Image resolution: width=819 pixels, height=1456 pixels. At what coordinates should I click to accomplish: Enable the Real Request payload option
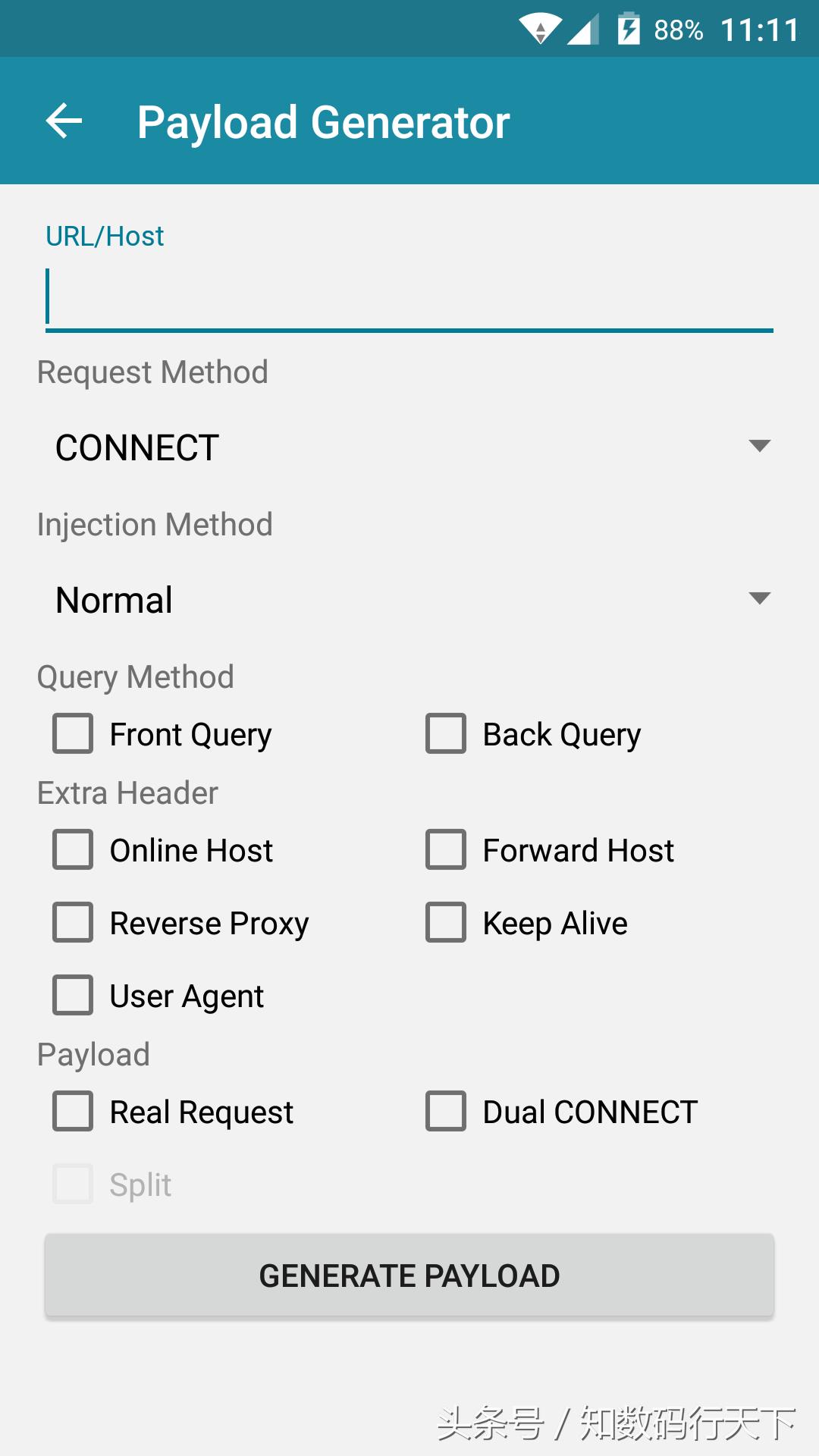(73, 1111)
